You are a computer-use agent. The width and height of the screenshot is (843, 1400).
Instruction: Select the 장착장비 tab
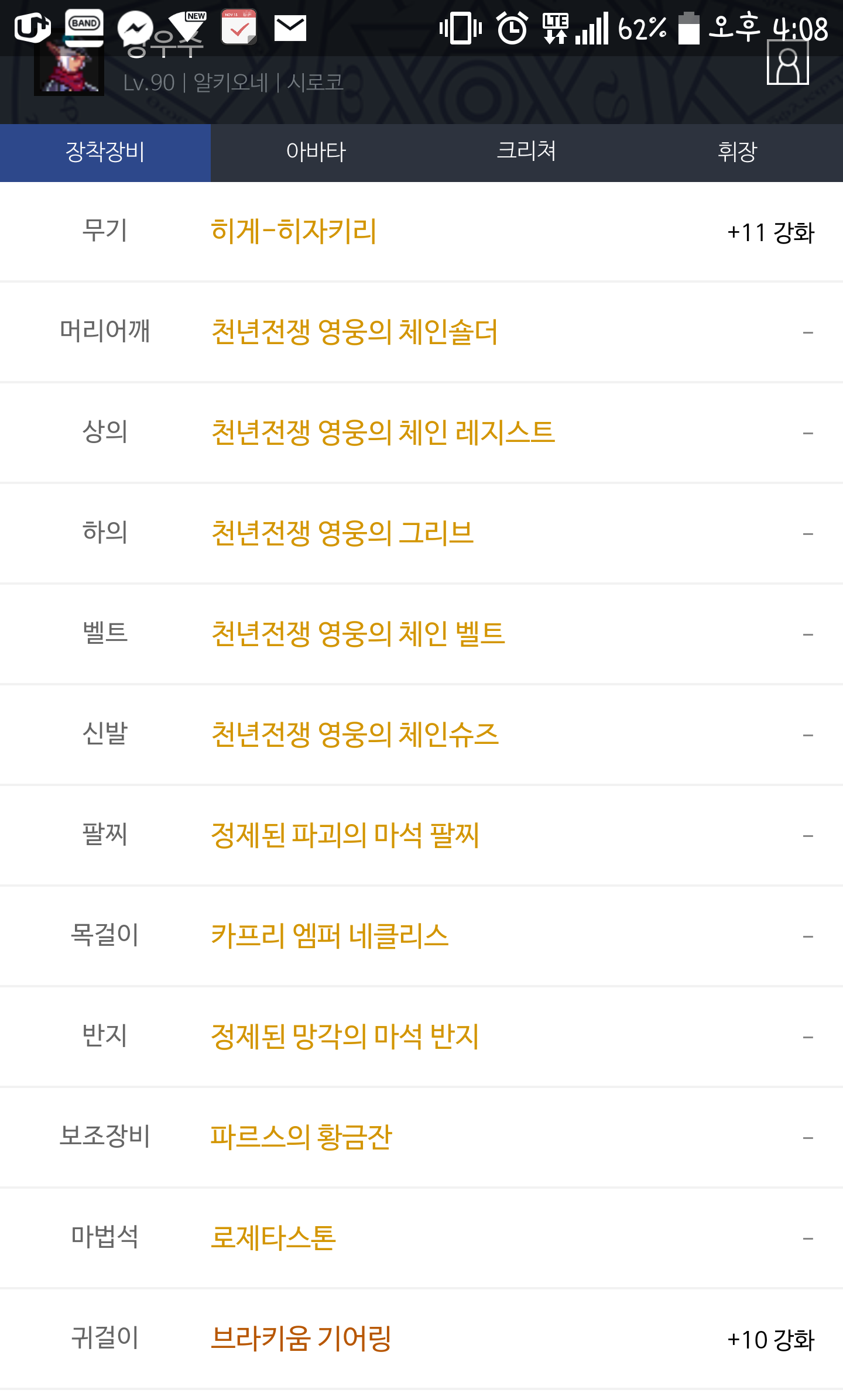(x=105, y=153)
